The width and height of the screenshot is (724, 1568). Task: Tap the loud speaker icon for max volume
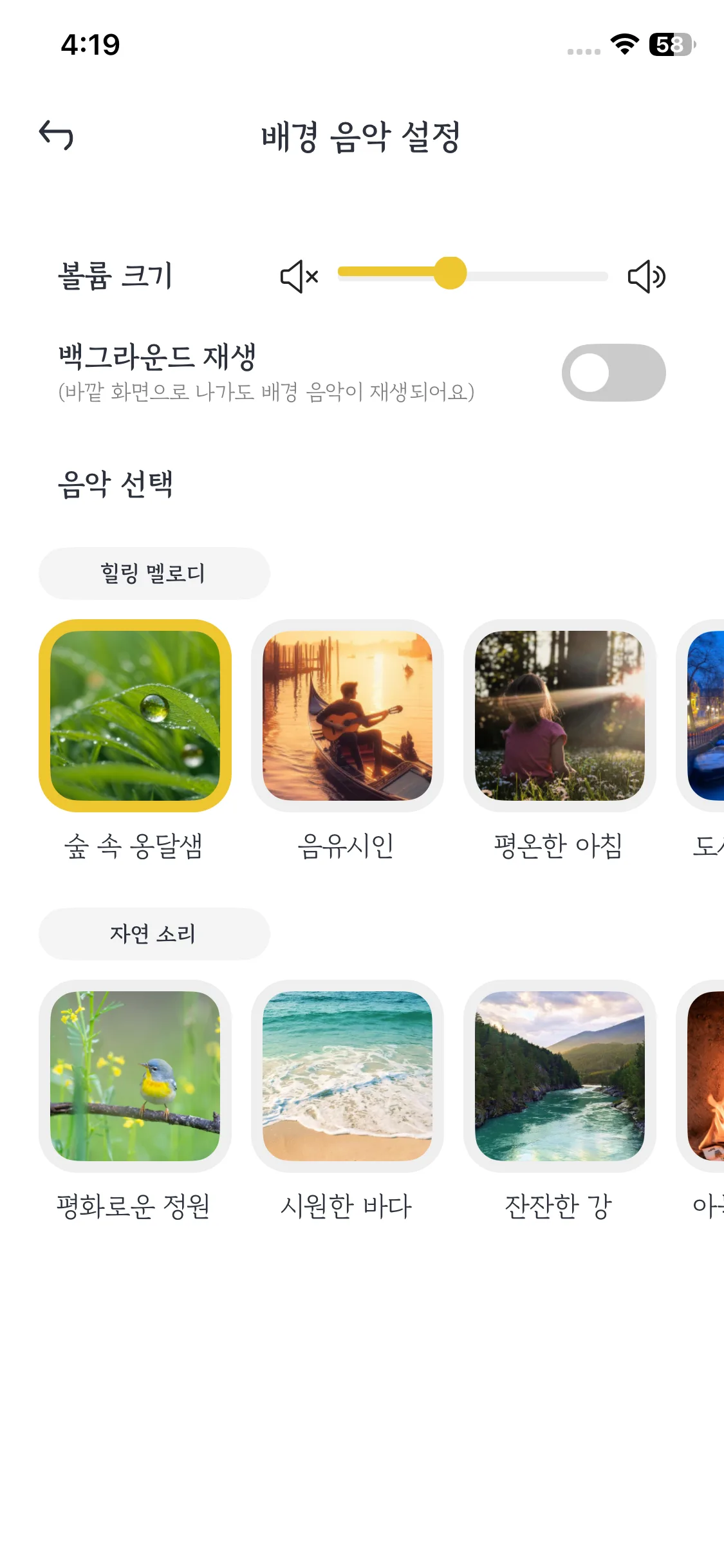coord(646,277)
